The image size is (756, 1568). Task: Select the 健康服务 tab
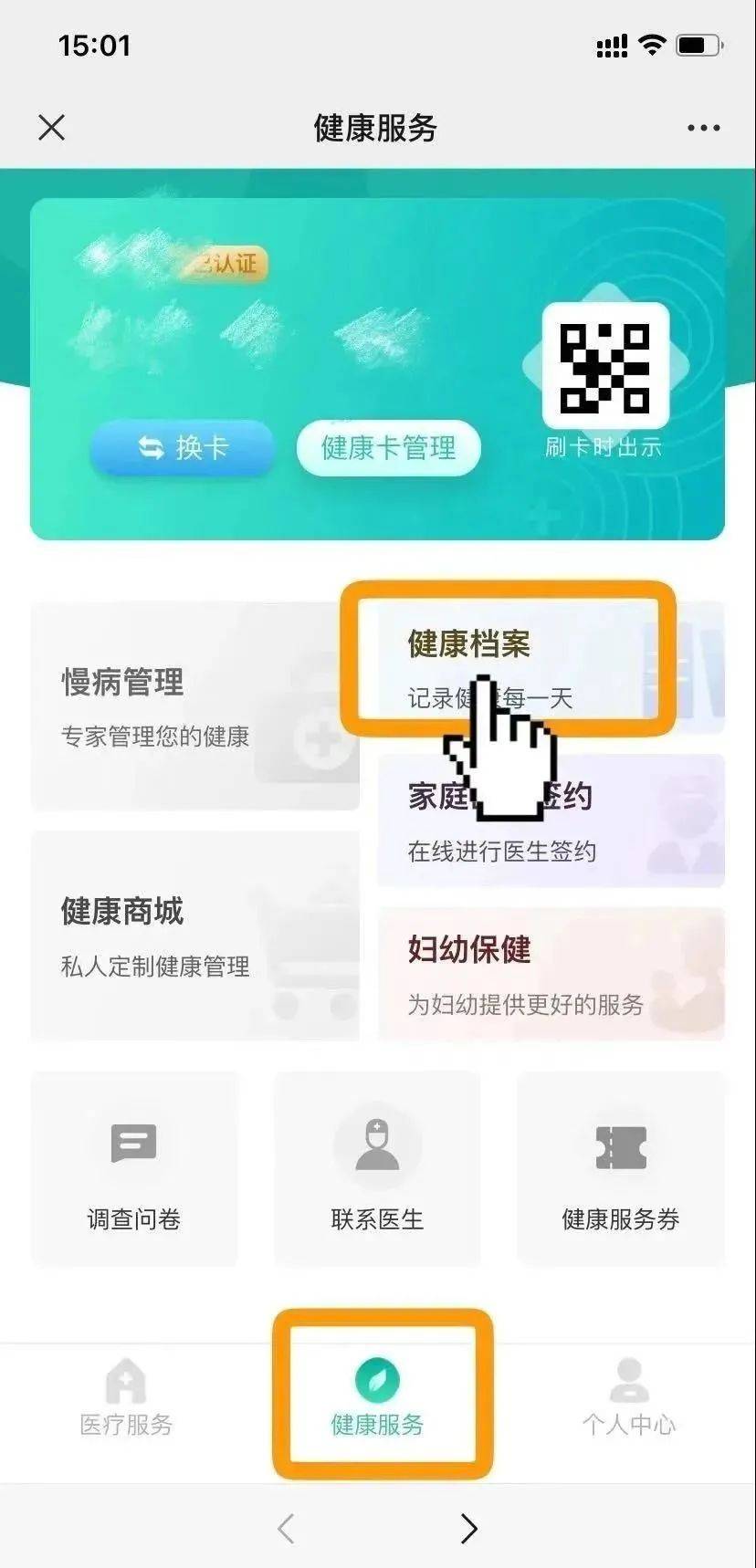pyautogui.click(x=377, y=1398)
